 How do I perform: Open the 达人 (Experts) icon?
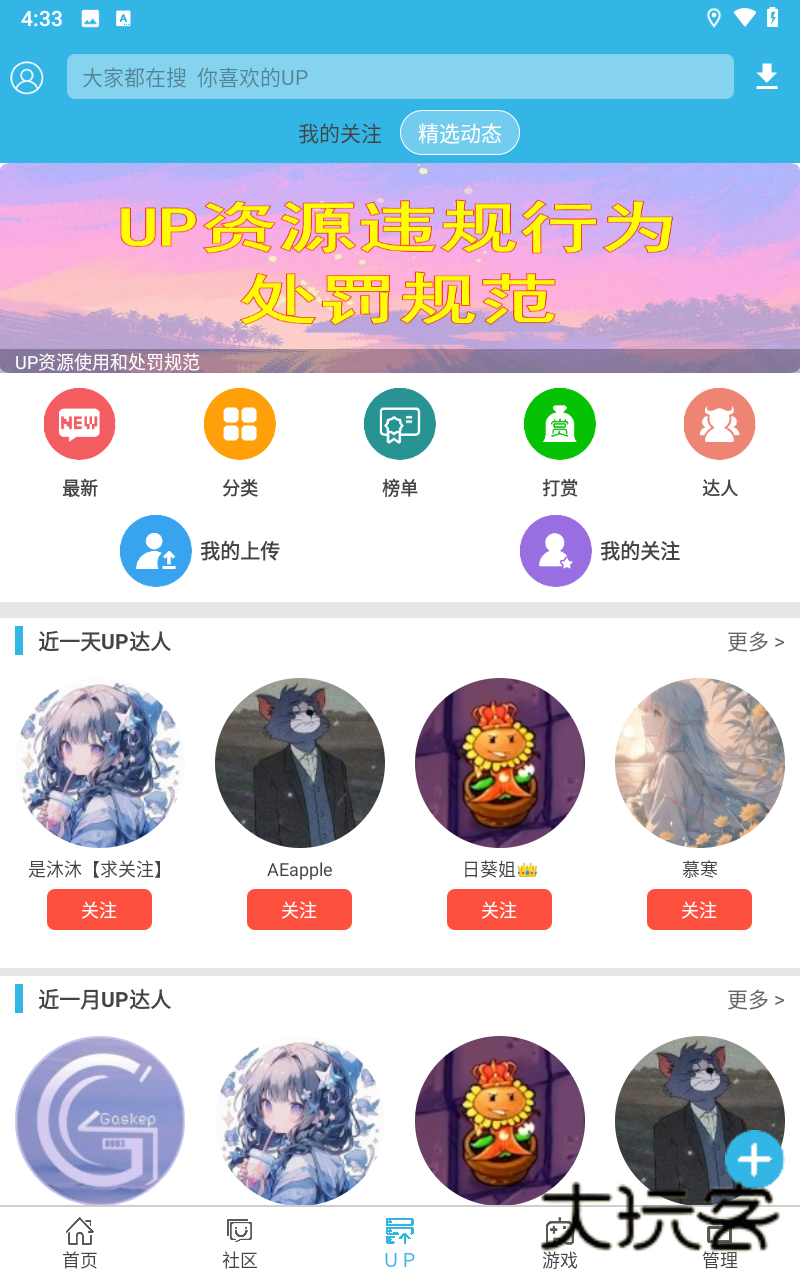tap(720, 423)
